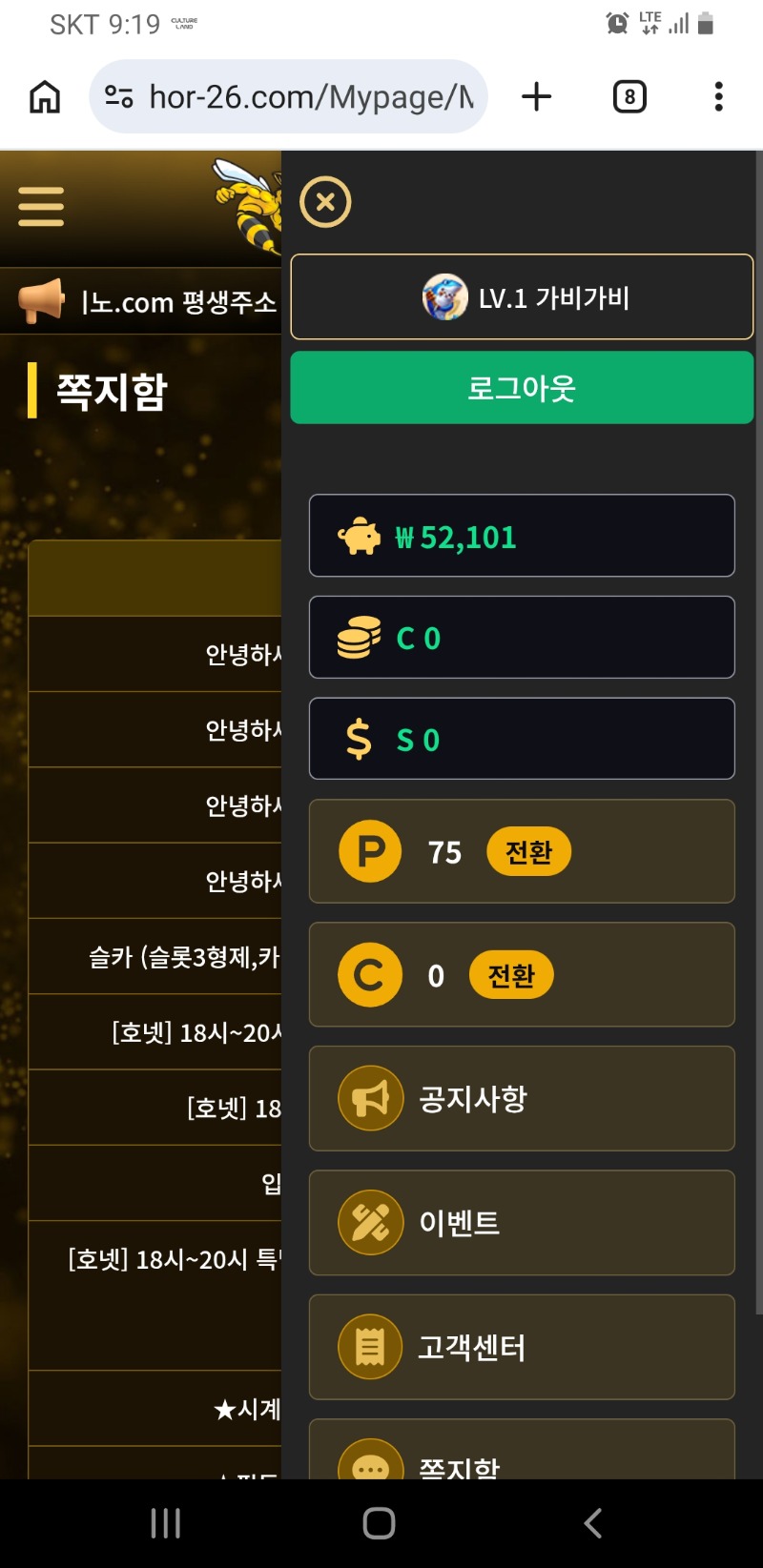
Task: Open the browser overflow menu
Action: coord(718,96)
